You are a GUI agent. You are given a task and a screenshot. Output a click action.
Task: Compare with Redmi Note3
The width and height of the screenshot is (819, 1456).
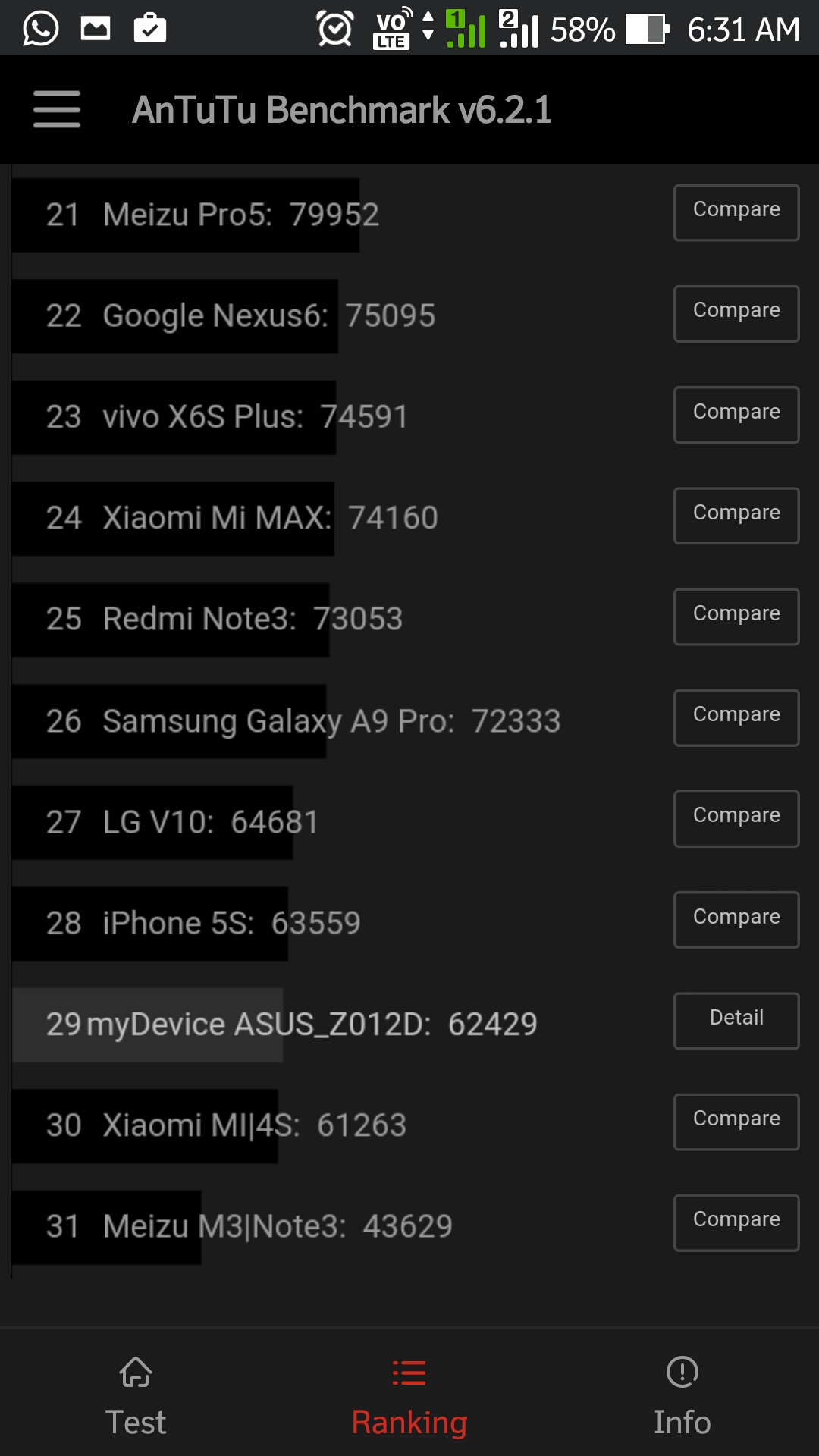736,617
